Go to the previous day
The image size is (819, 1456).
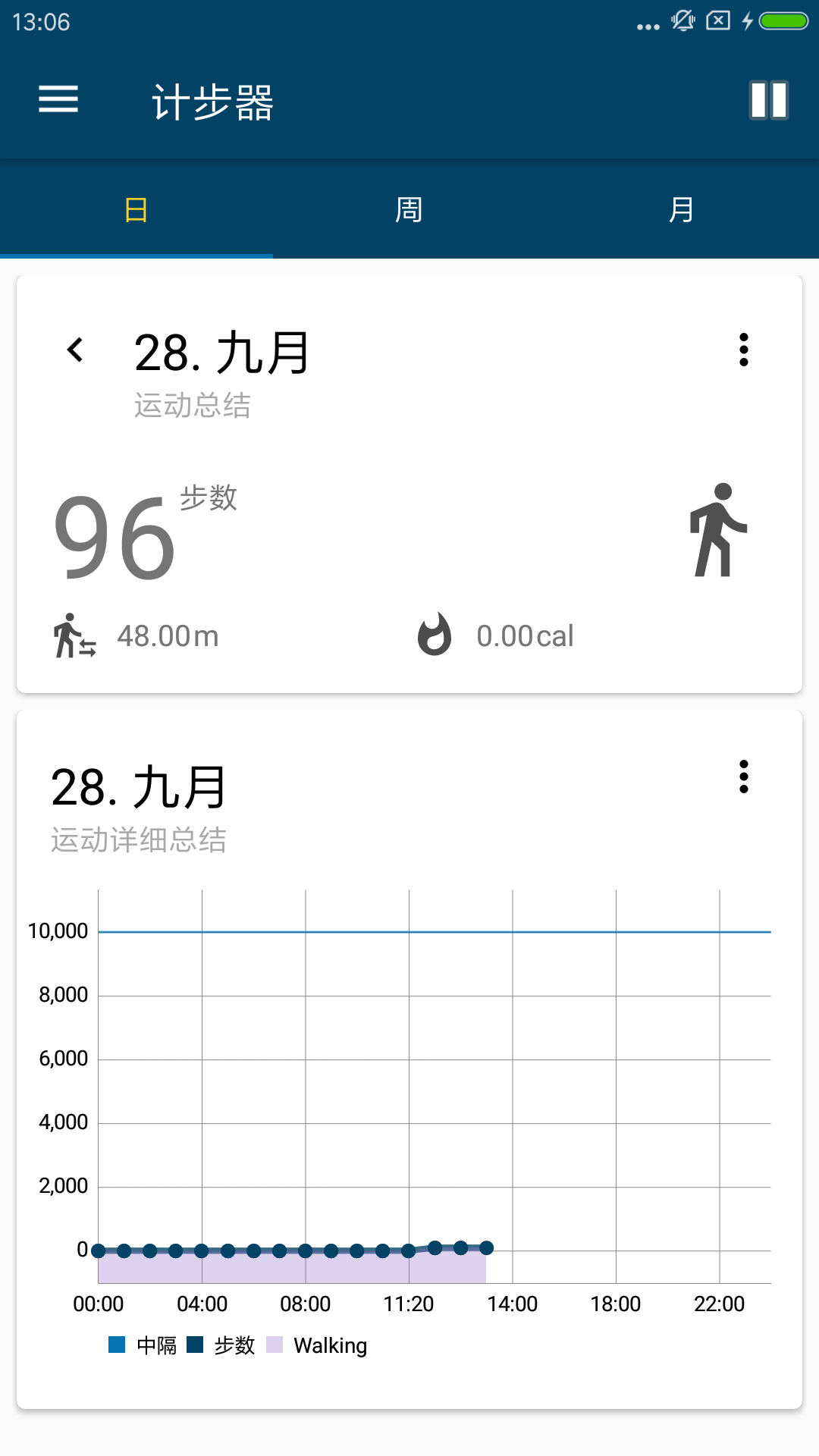pyautogui.click(x=75, y=350)
